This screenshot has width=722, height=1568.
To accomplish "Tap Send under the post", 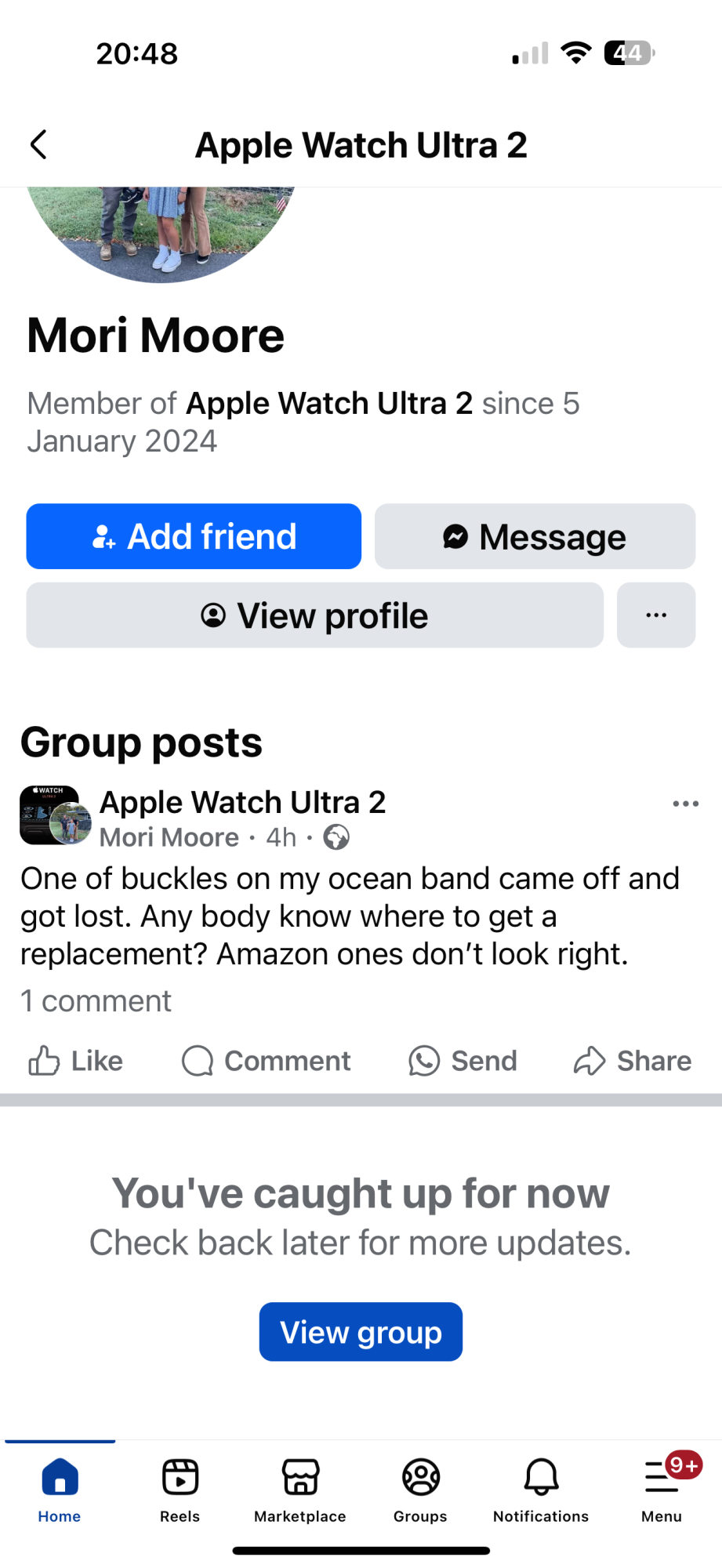I will tap(463, 1061).
